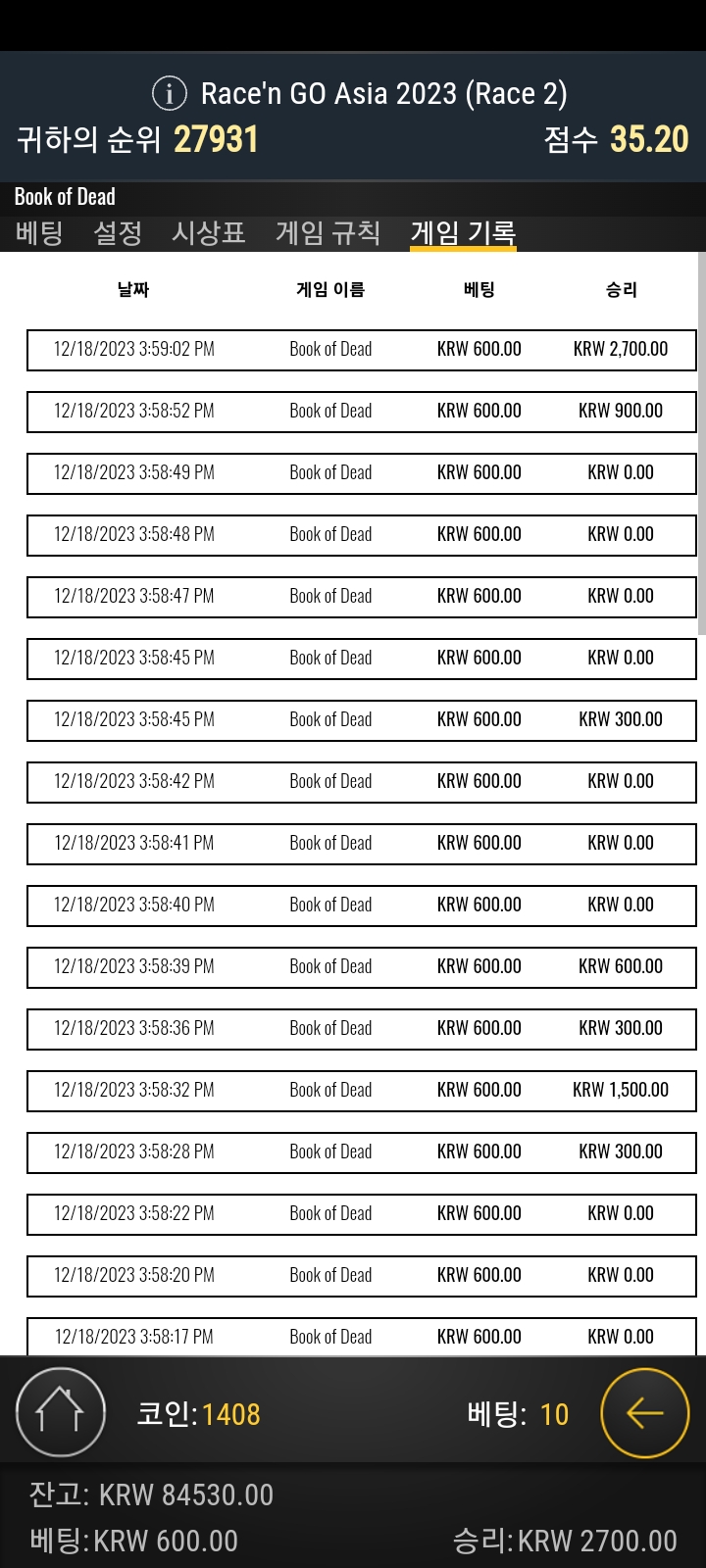This screenshot has height=1568, width=706.
Task: Open the Race'n GO info icon
Action: click(x=170, y=94)
